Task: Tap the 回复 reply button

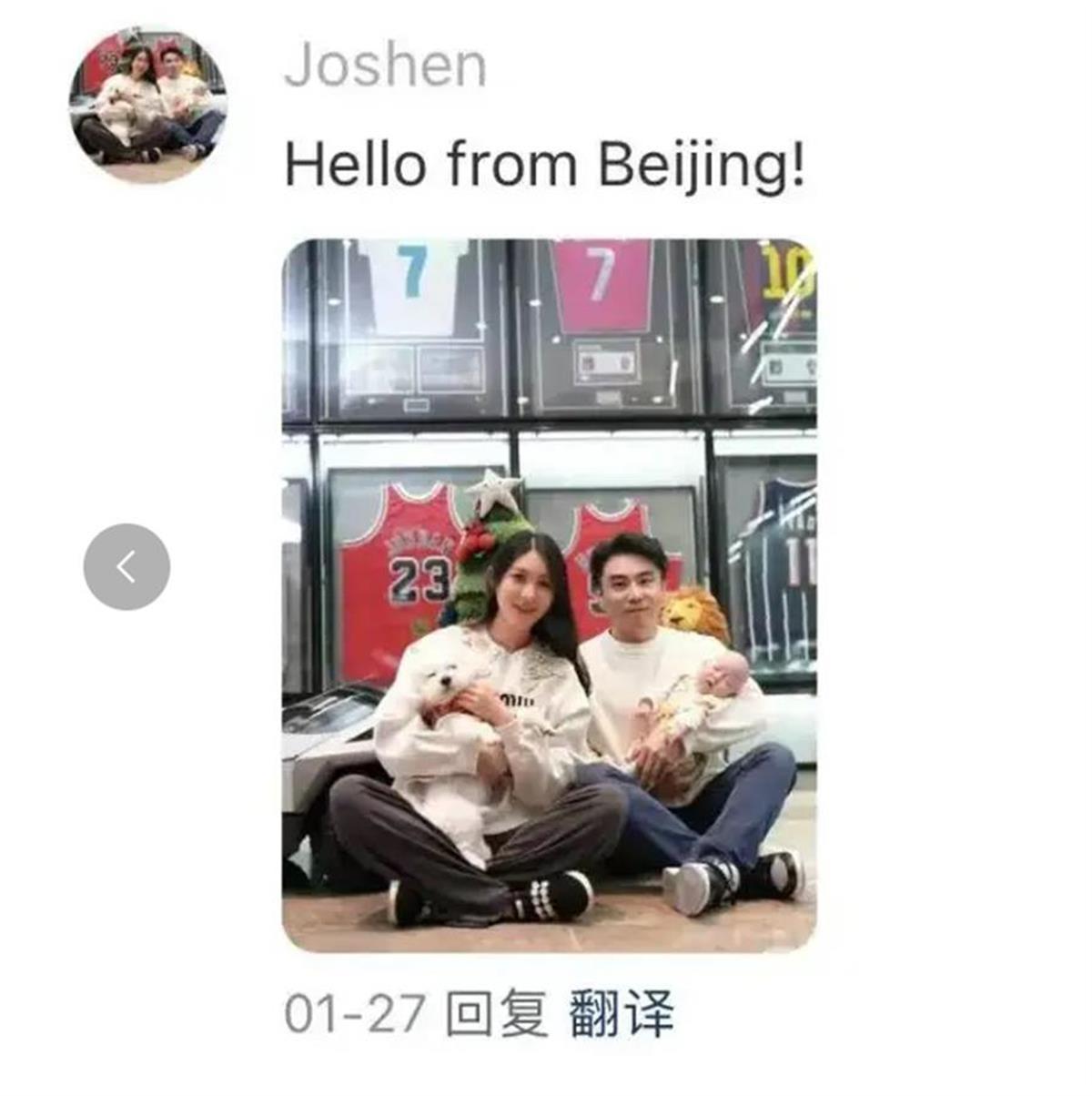Action: (x=497, y=1014)
